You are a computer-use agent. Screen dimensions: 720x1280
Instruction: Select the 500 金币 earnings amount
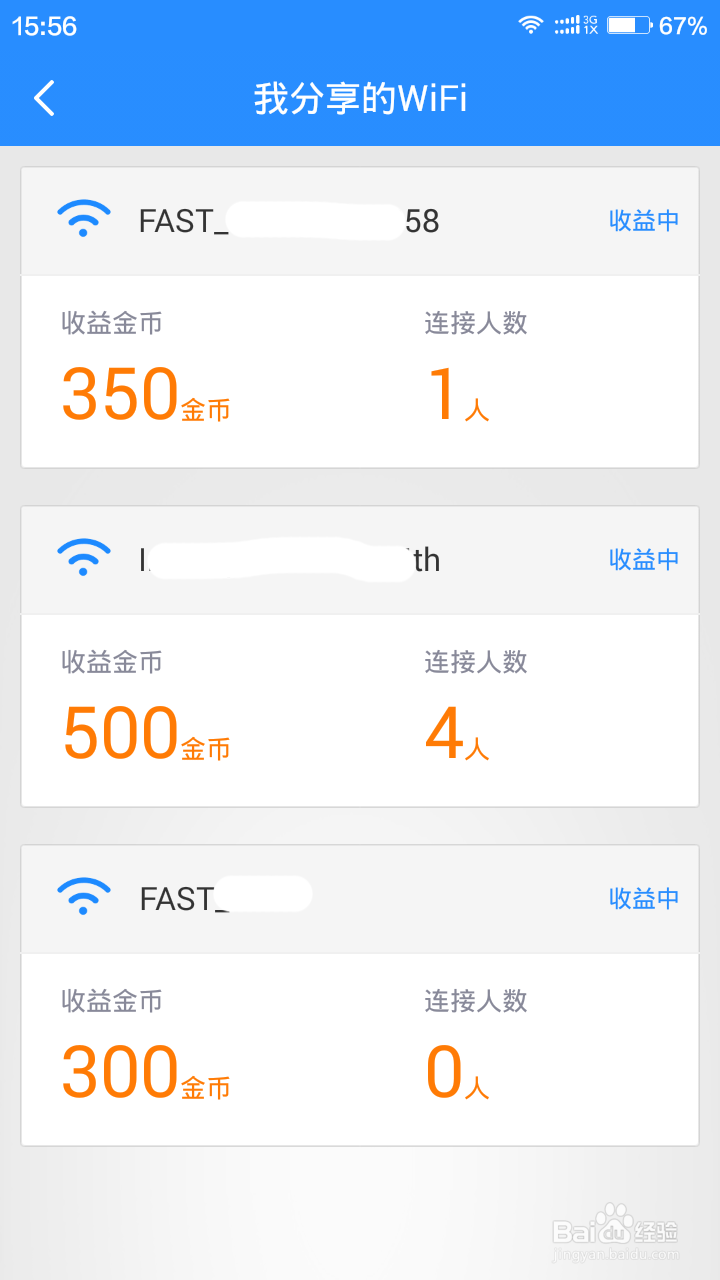pyautogui.click(x=145, y=733)
